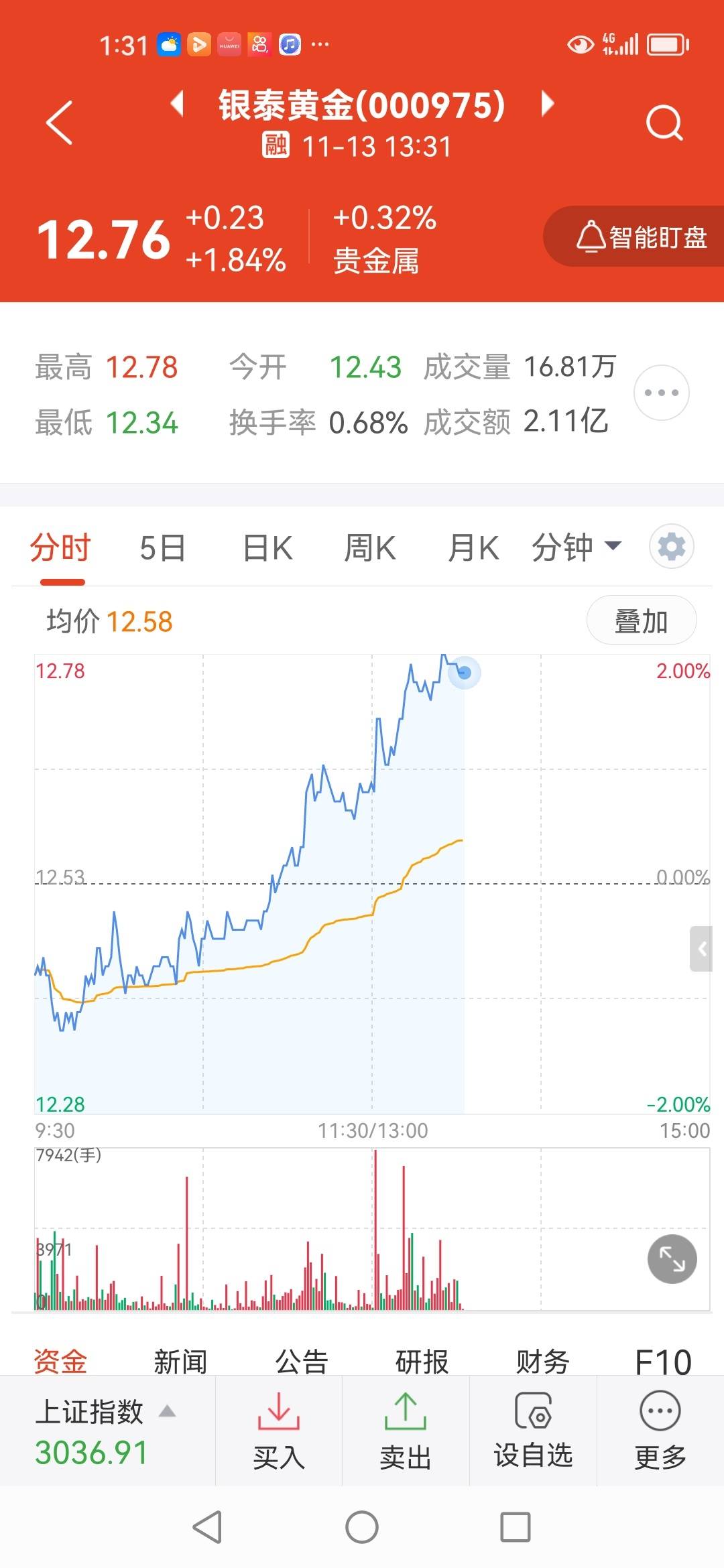This screenshot has width=724, height=1568.
Task: Open the search magnifier icon
Action: click(x=664, y=123)
